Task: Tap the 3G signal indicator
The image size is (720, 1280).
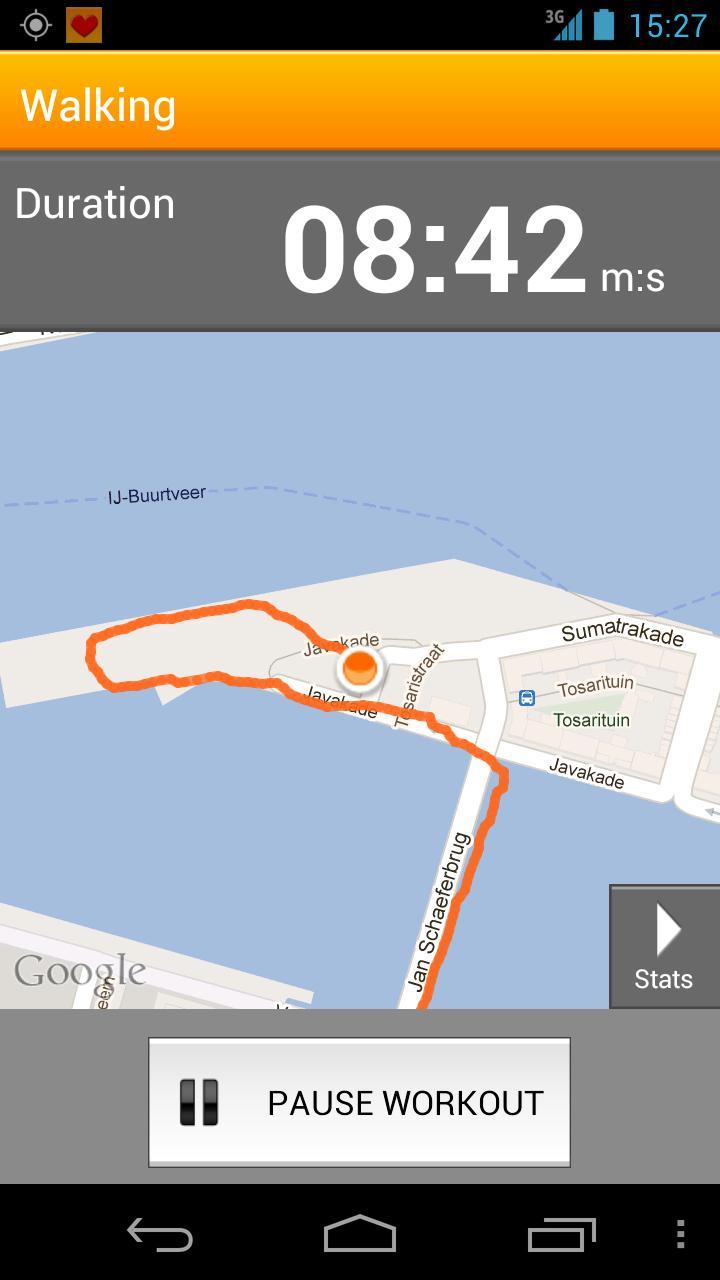Action: click(x=563, y=25)
